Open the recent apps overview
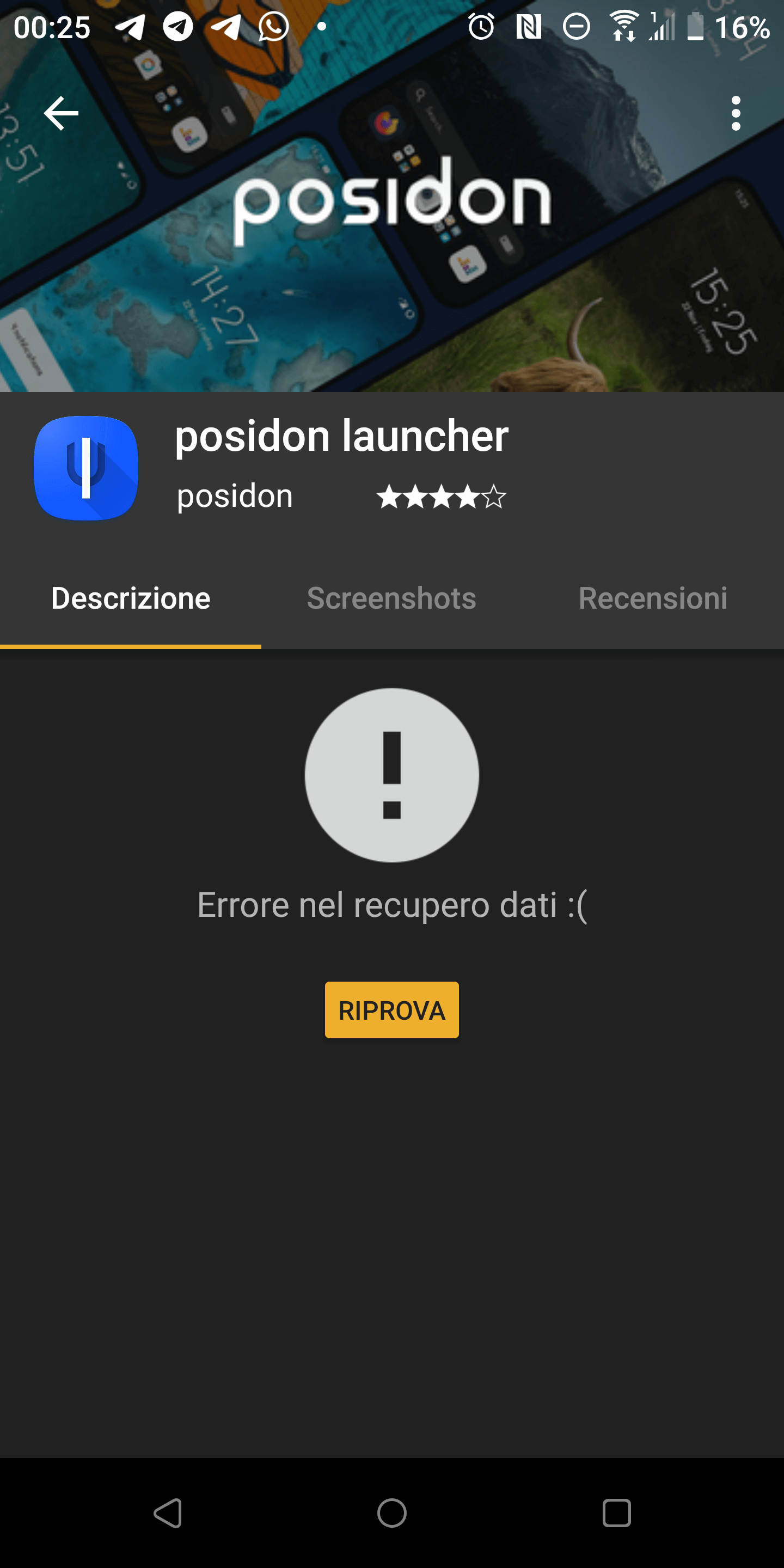 [x=616, y=1512]
